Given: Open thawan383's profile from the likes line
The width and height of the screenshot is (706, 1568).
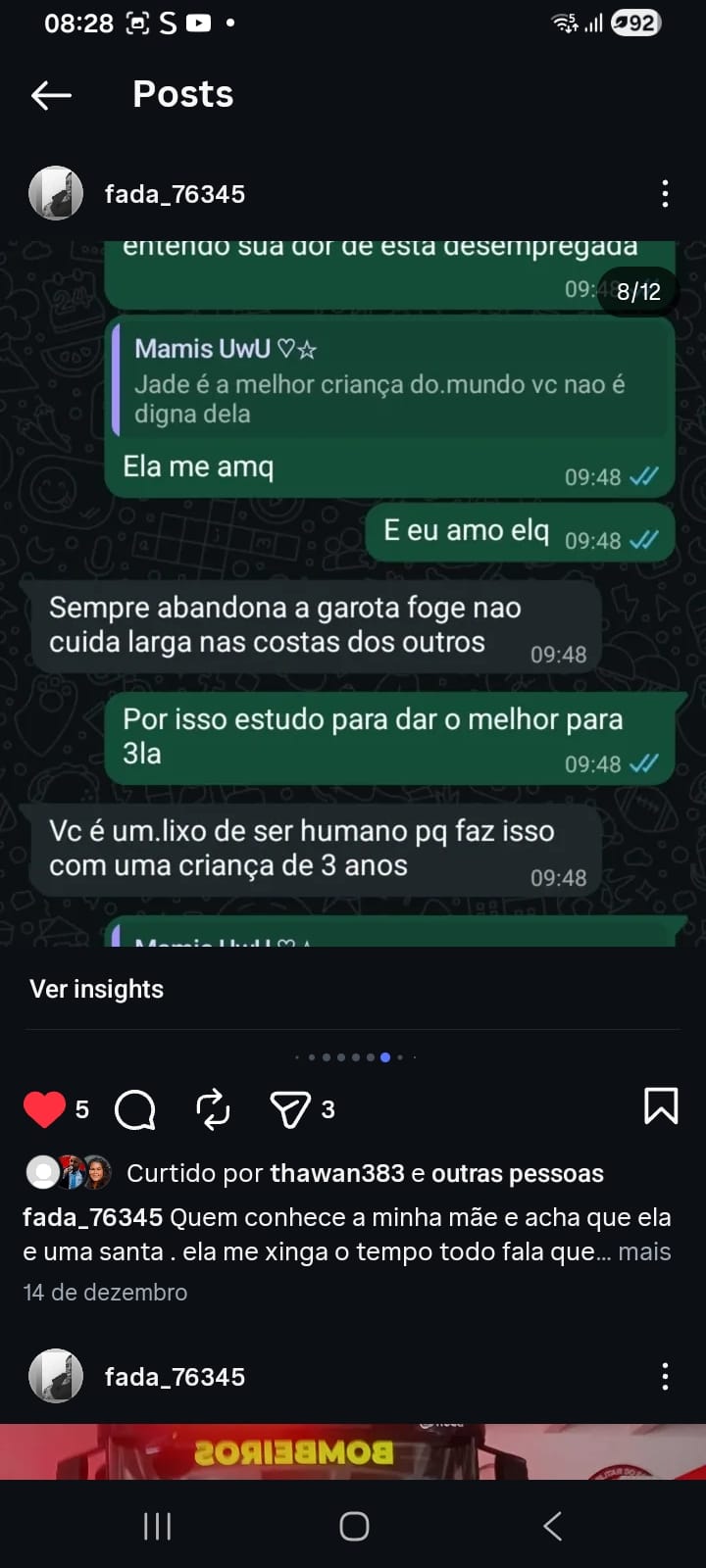Looking at the screenshot, I should coord(336,1173).
